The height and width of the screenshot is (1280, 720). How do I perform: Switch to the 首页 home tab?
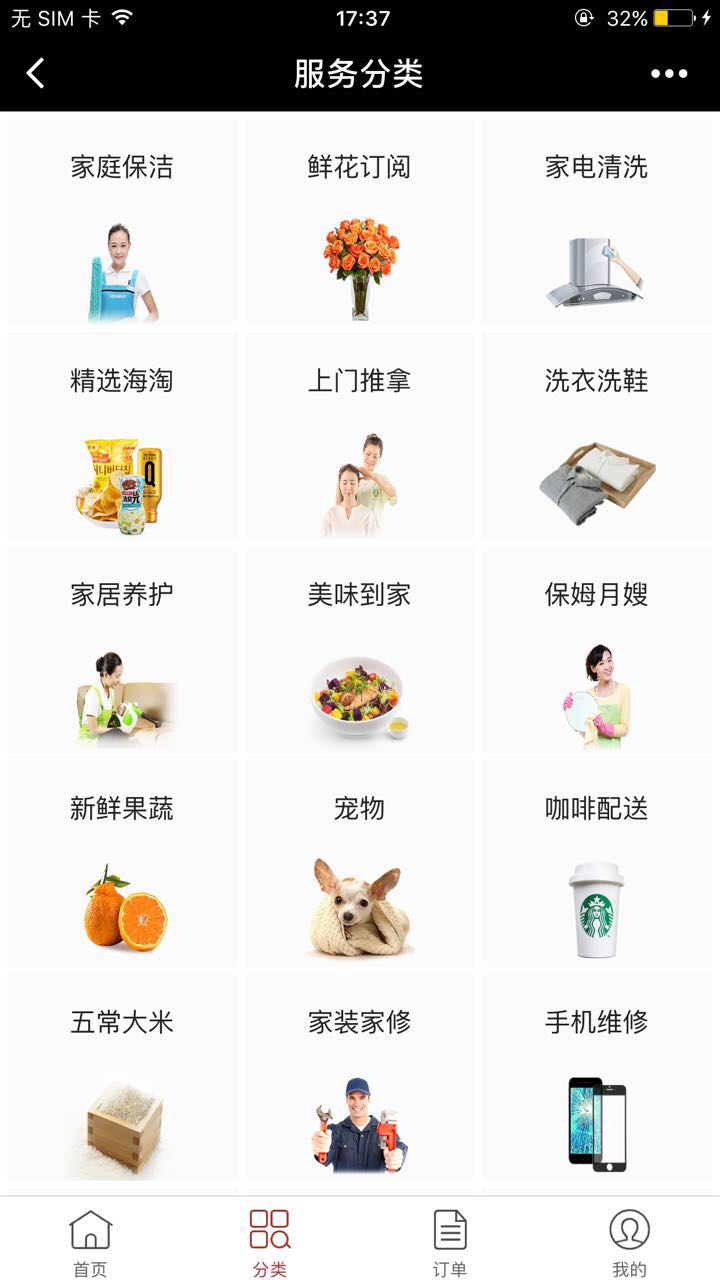coord(90,1242)
